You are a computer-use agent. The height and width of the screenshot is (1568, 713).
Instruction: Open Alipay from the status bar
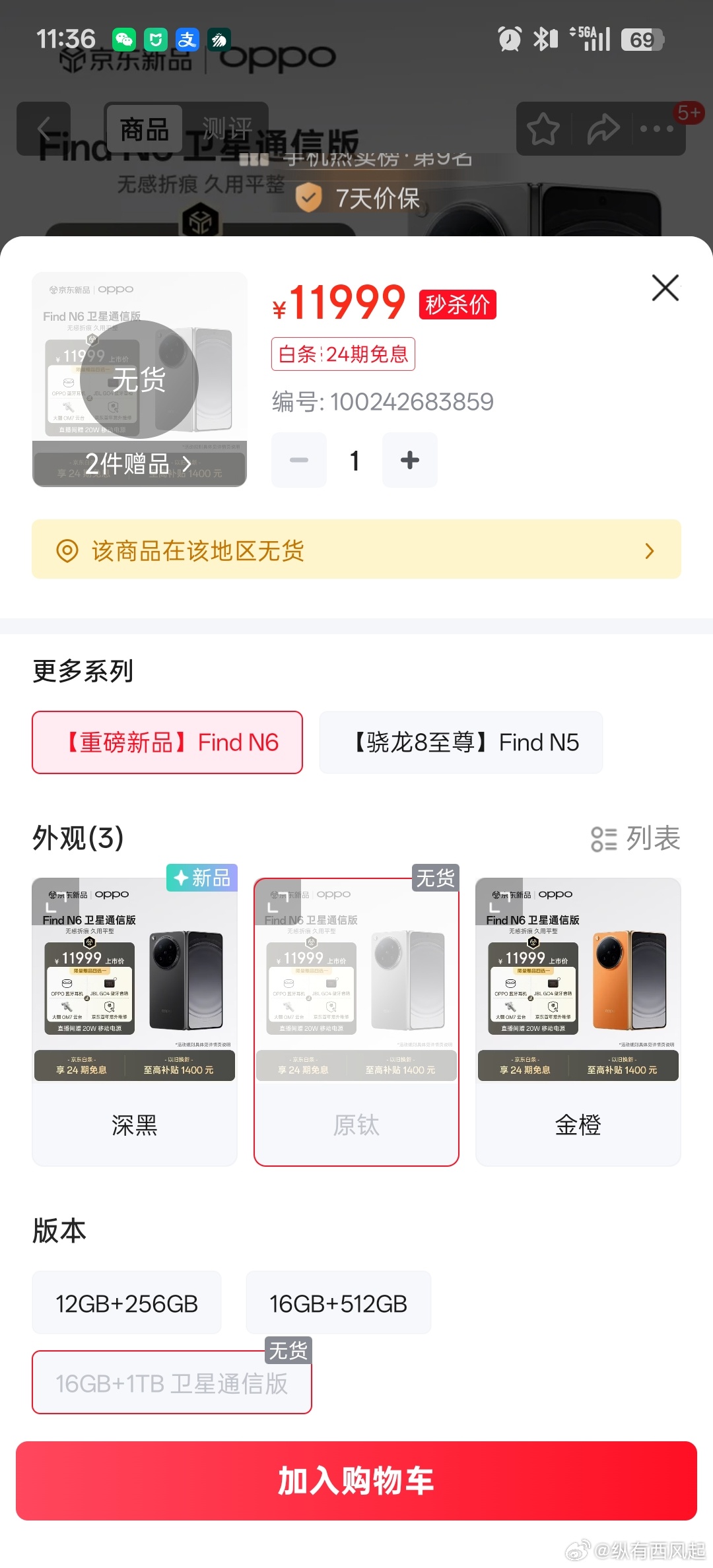point(187,40)
